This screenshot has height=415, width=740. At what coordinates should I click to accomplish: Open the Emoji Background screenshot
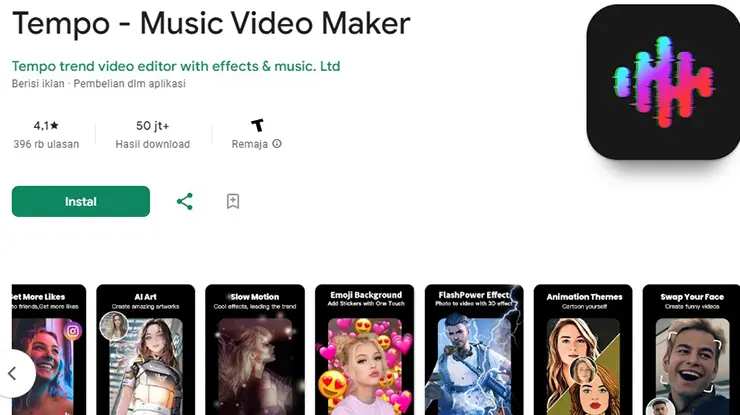(x=365, y=350)
